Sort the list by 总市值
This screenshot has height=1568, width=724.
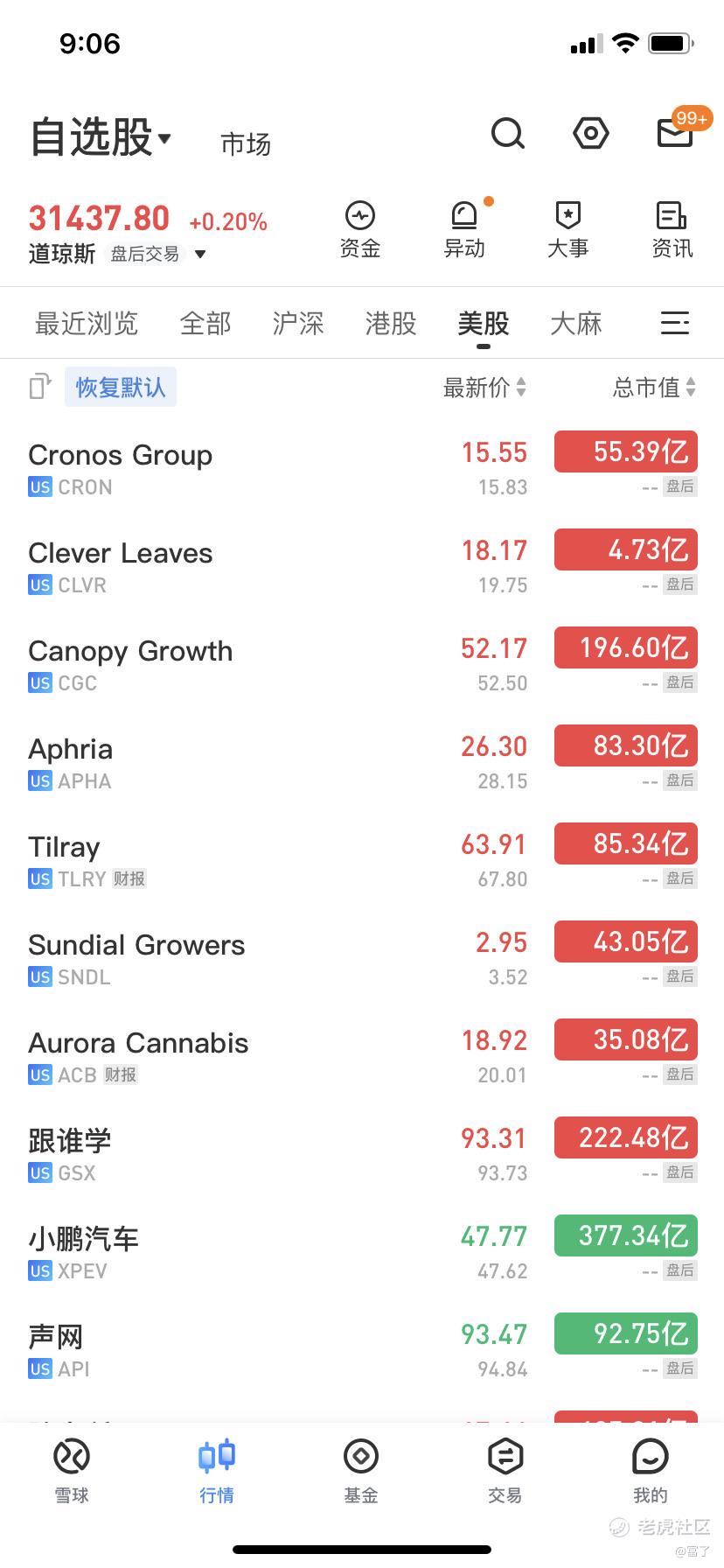click(653, 387)
